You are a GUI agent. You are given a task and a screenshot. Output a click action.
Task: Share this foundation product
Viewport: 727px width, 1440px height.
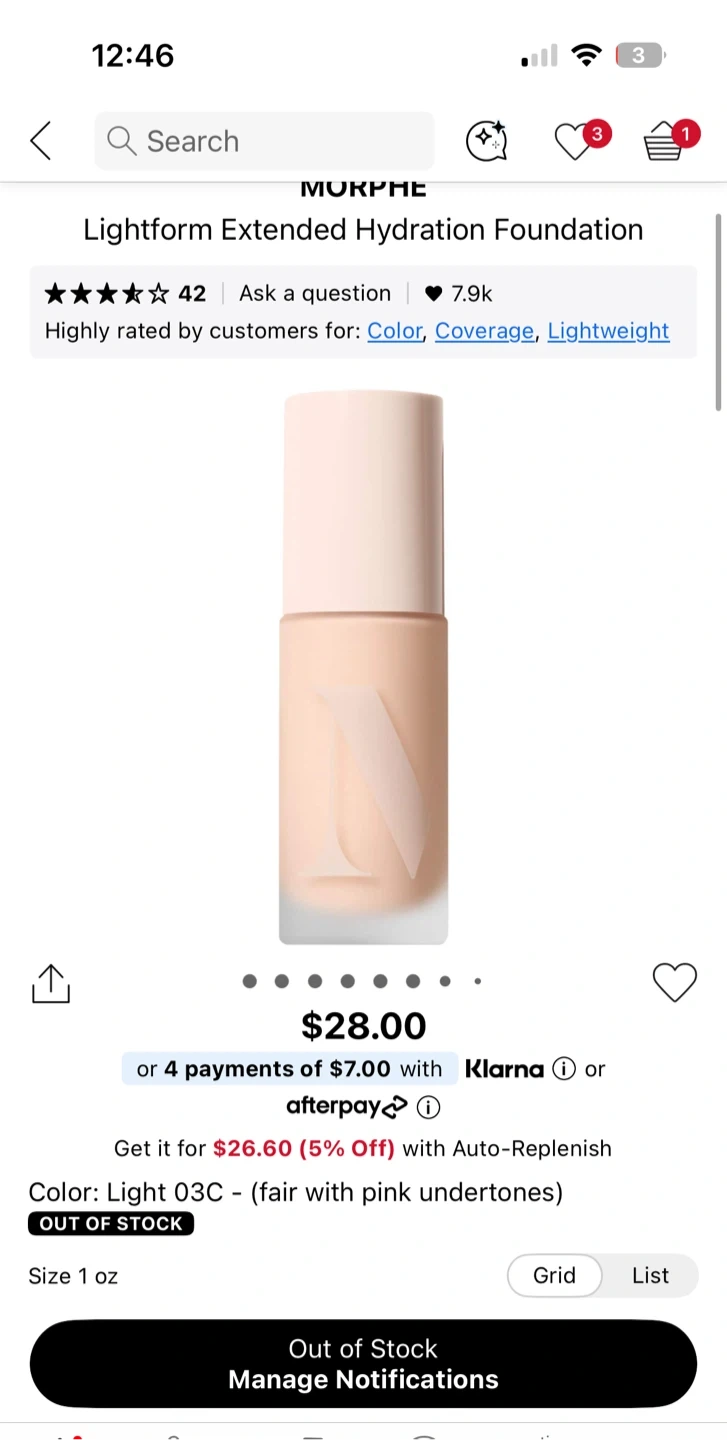coord(51,983)
